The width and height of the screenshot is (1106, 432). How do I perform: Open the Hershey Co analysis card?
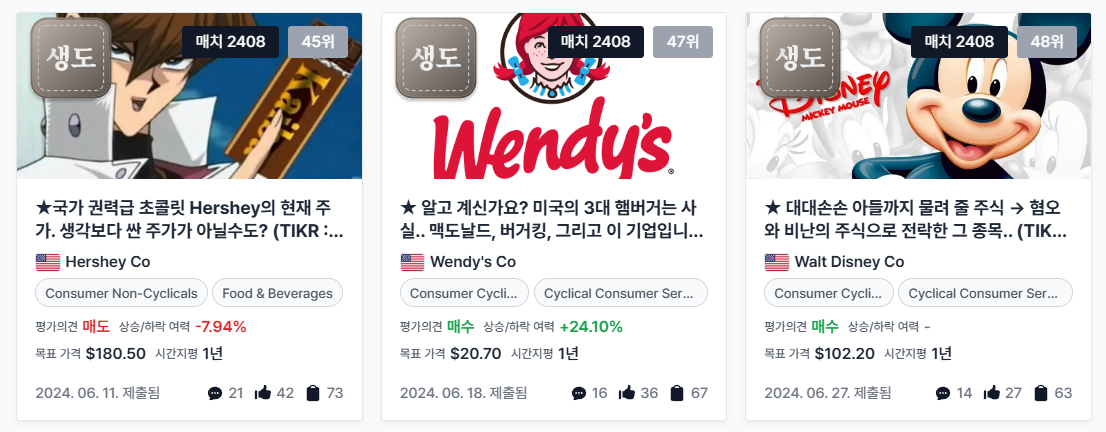point(190,219)
